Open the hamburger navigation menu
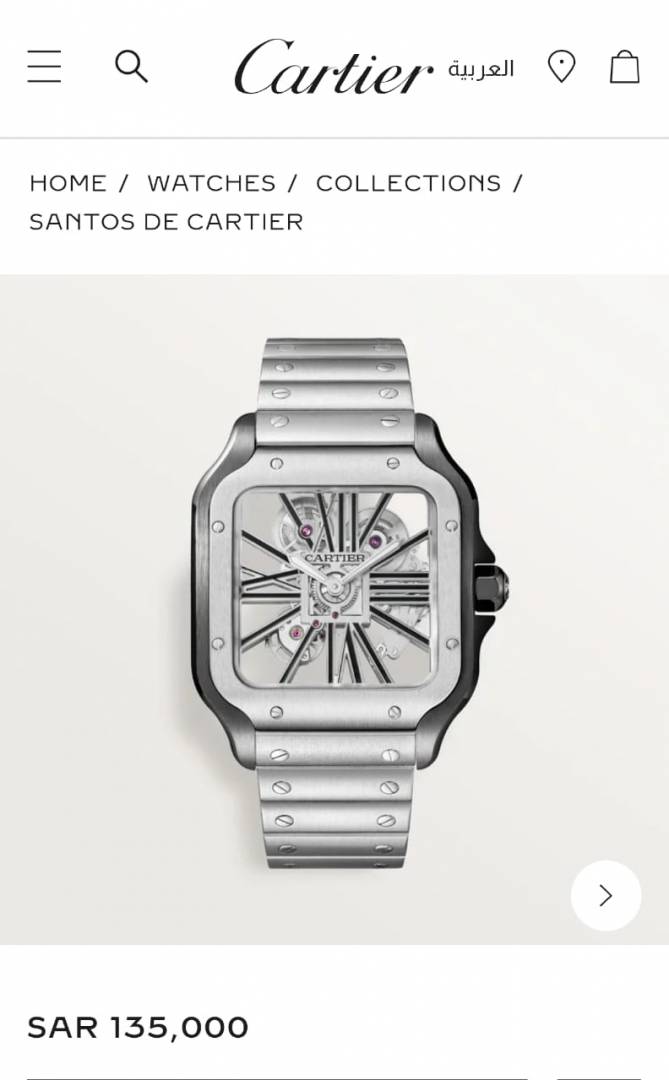The image size is (669, 1080). pyautogui.click(x=44, y=66)
